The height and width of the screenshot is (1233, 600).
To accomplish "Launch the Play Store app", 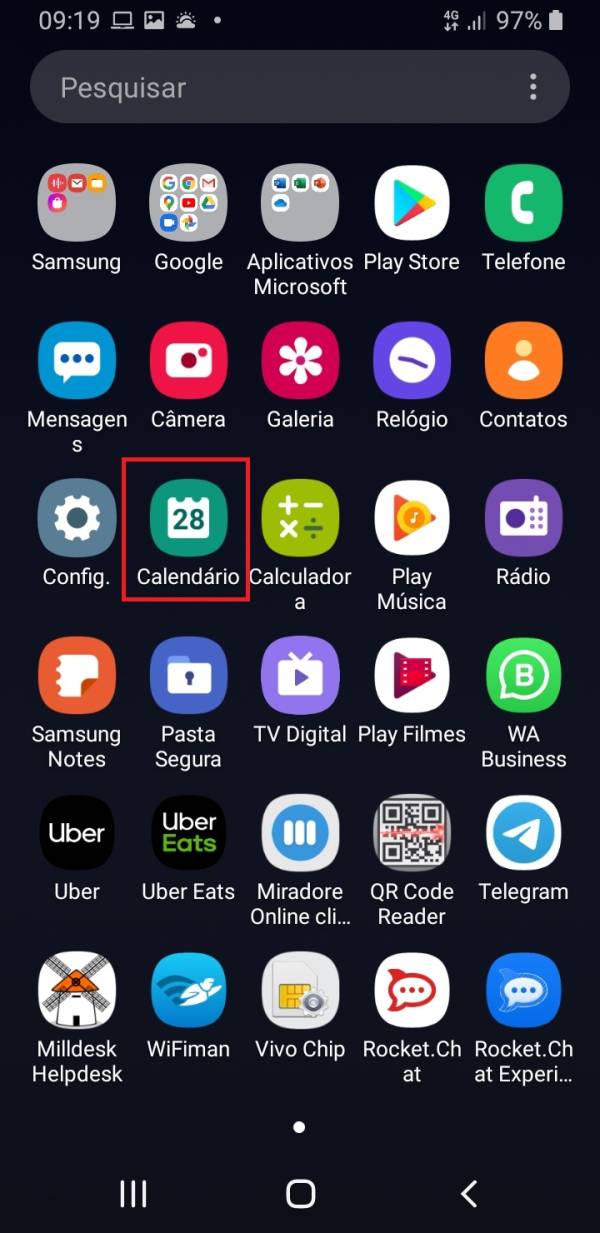I will click(412, 203).
